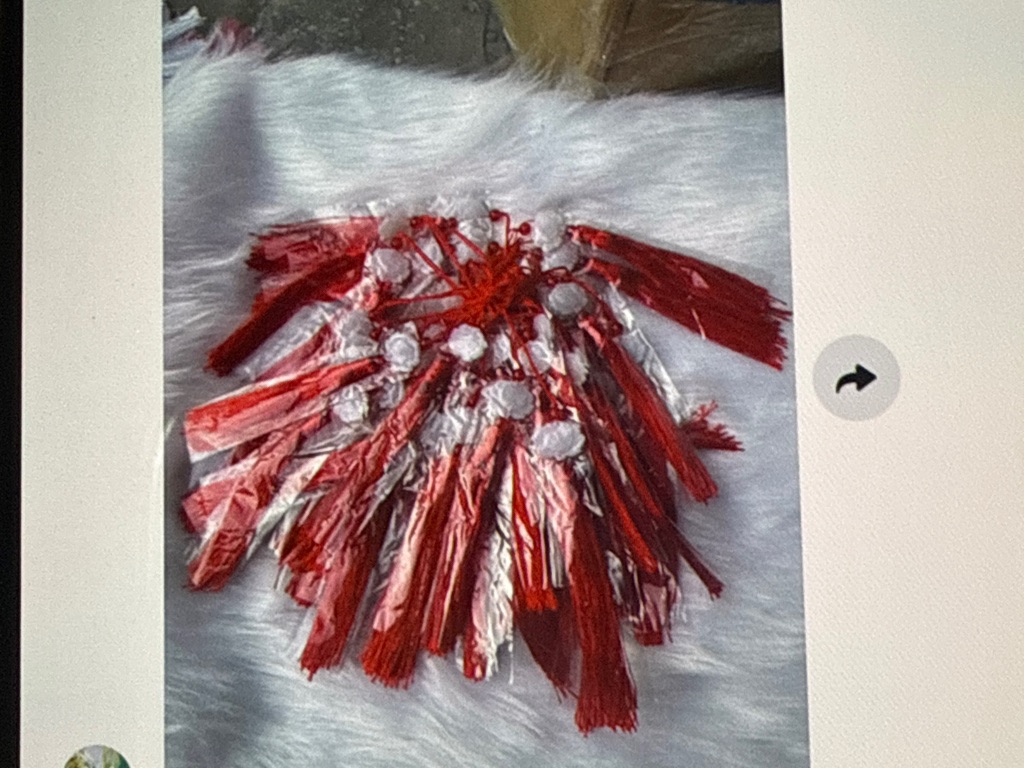Open the sender's profile avatar
Image resolution: width=1024 pixels, height=768 pixels.
(97, 758)
